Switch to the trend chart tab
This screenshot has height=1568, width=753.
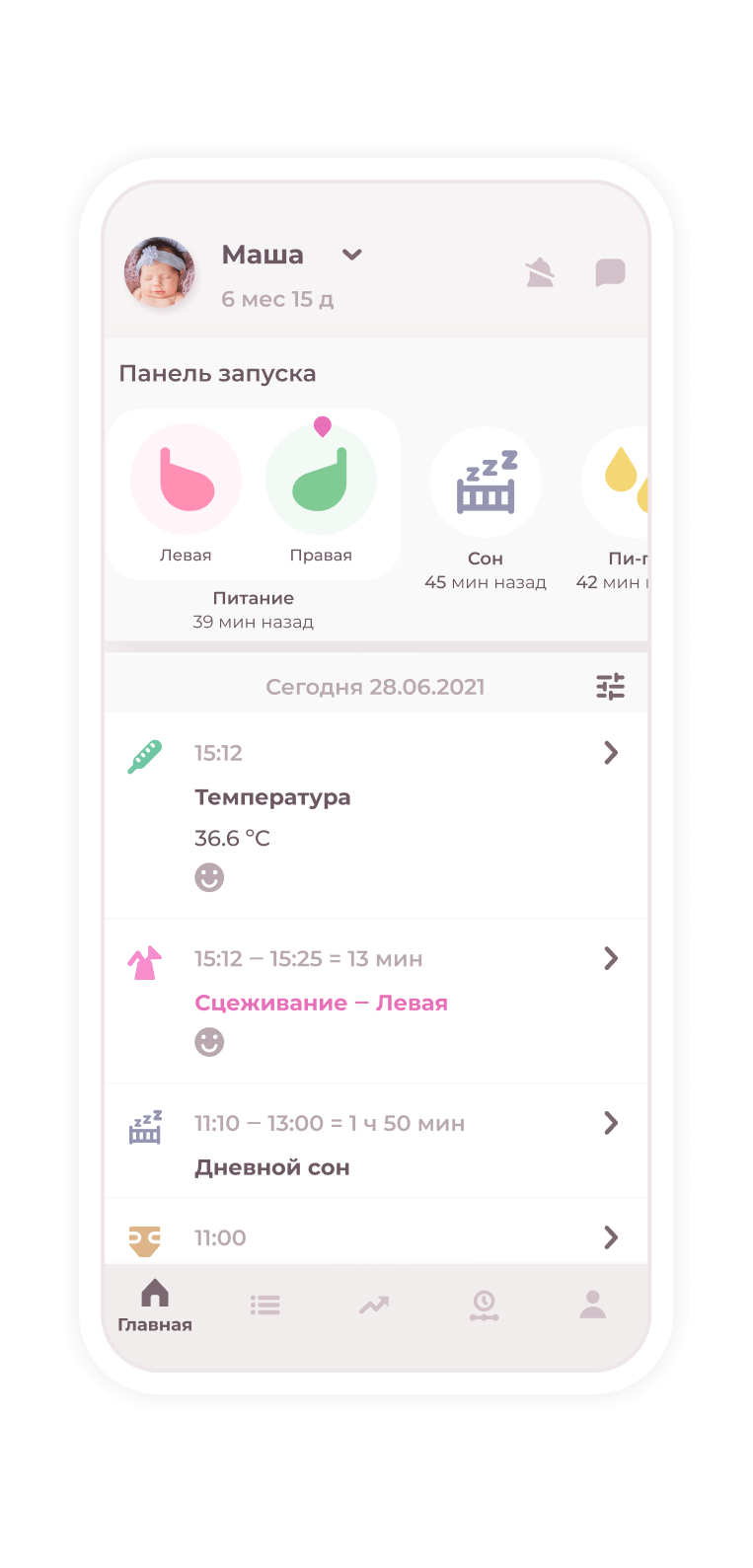tap(374, 1306)
